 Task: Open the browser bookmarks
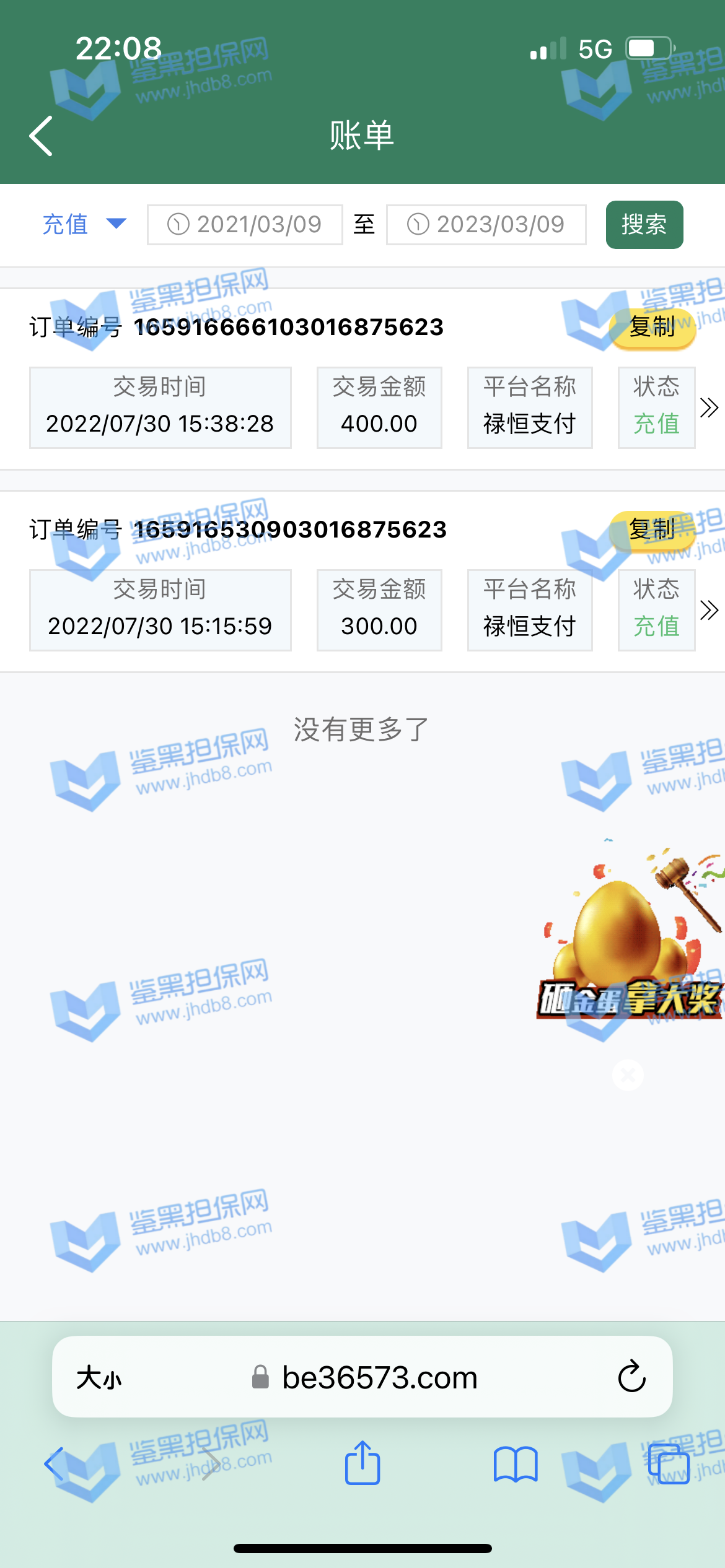pos(516,1464)
